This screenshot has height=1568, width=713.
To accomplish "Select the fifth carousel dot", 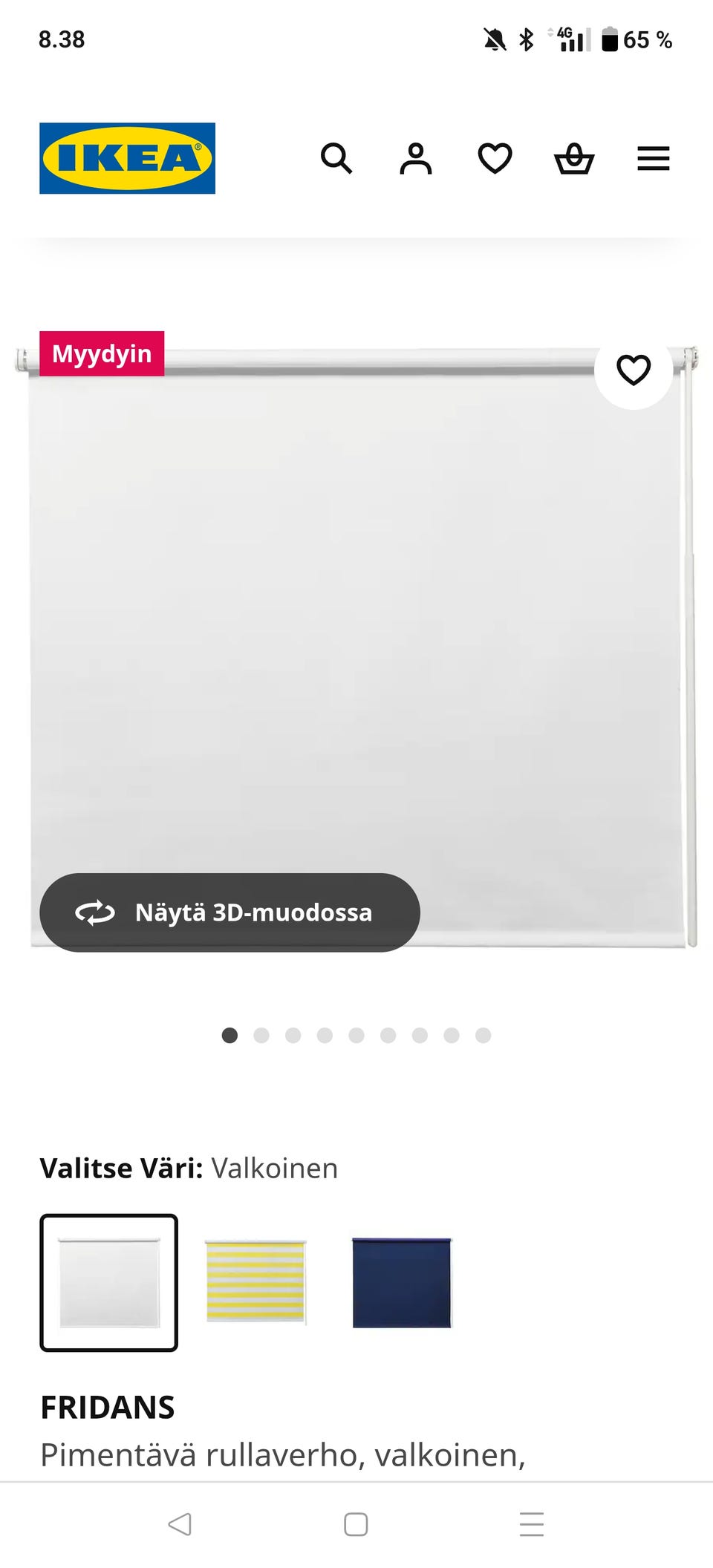I will pos(356,1035).
